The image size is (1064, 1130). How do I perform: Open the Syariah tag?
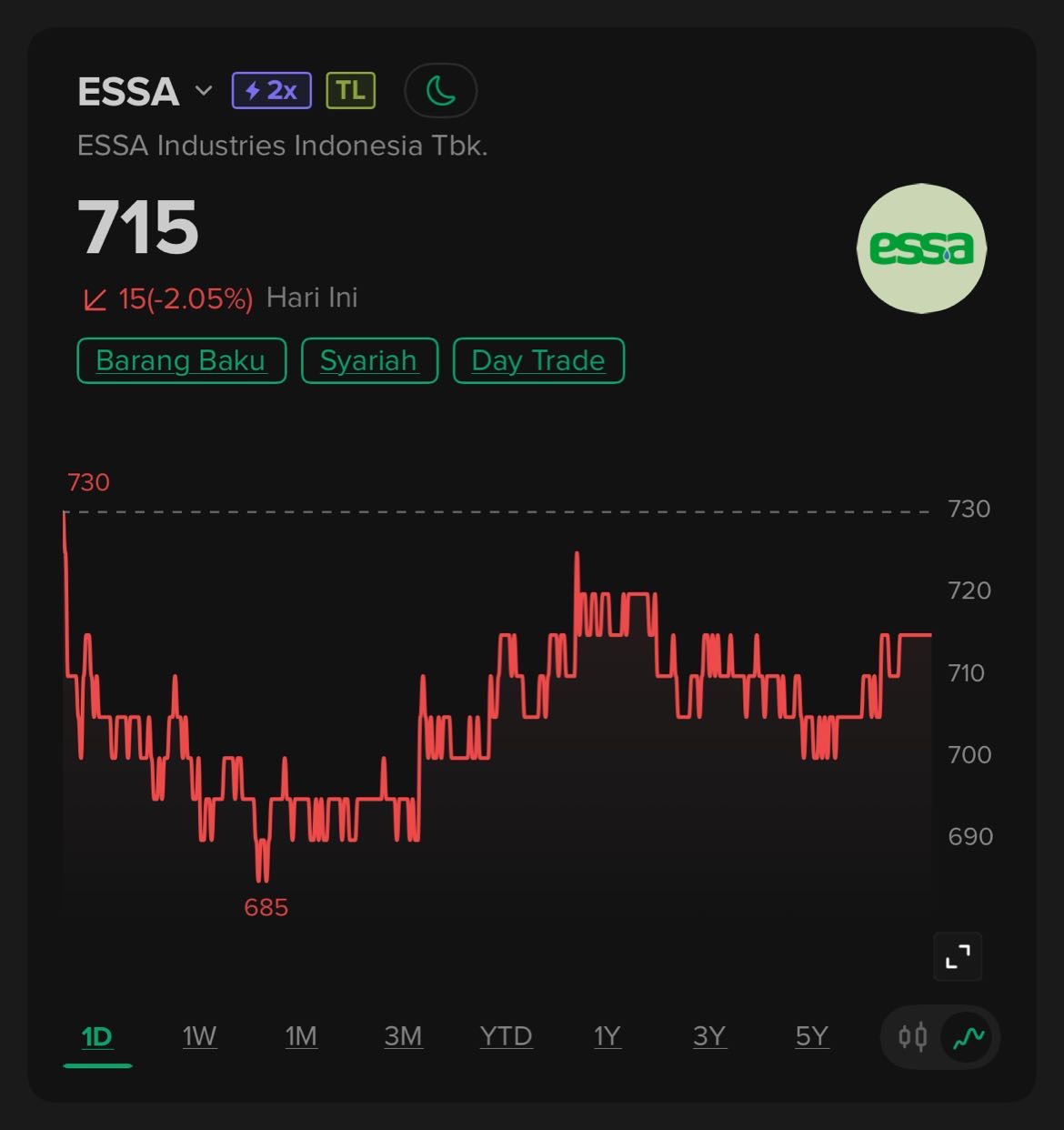pyautogui.click(x=369, y=361)
